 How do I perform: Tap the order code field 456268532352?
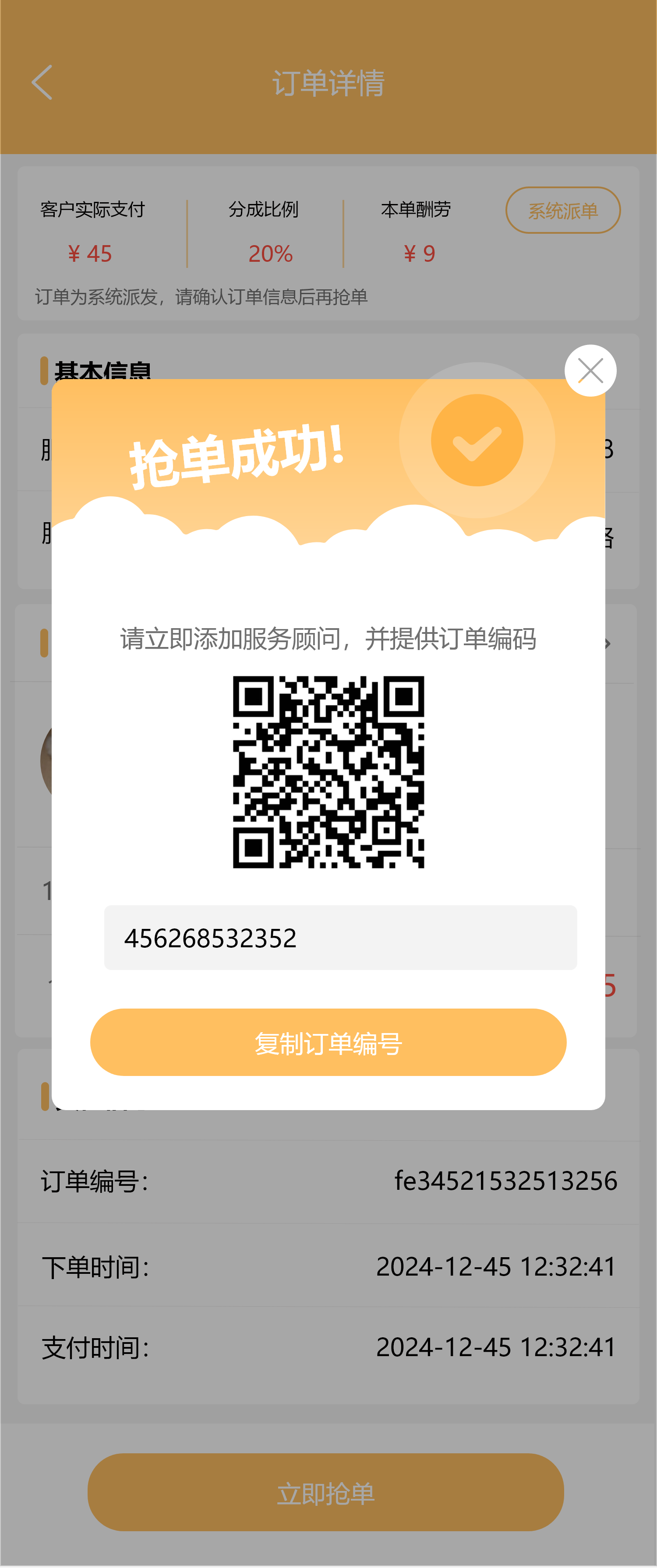coord(340,937)
